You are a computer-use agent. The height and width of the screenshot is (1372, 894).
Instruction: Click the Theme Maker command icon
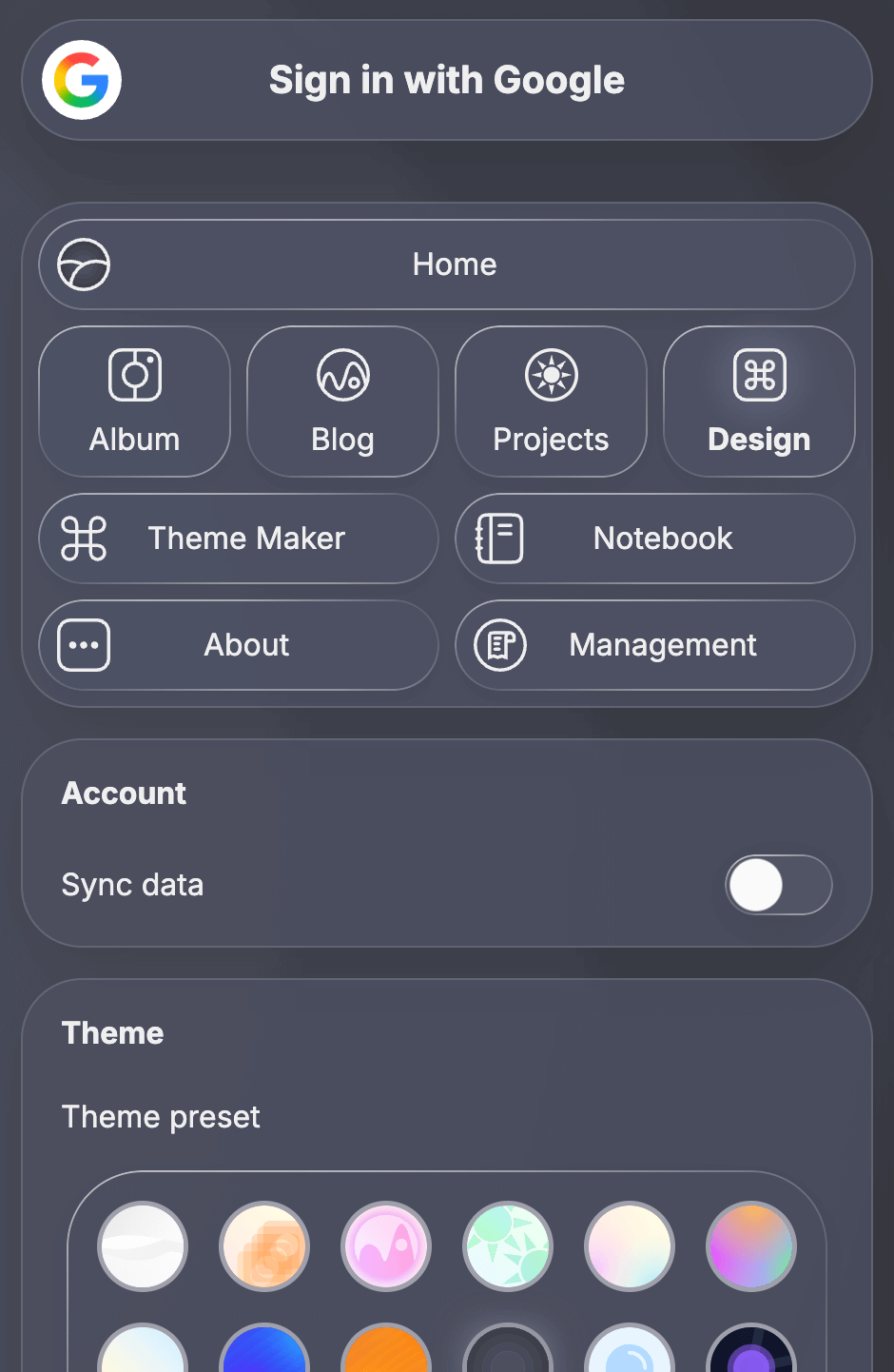[84, 539]
